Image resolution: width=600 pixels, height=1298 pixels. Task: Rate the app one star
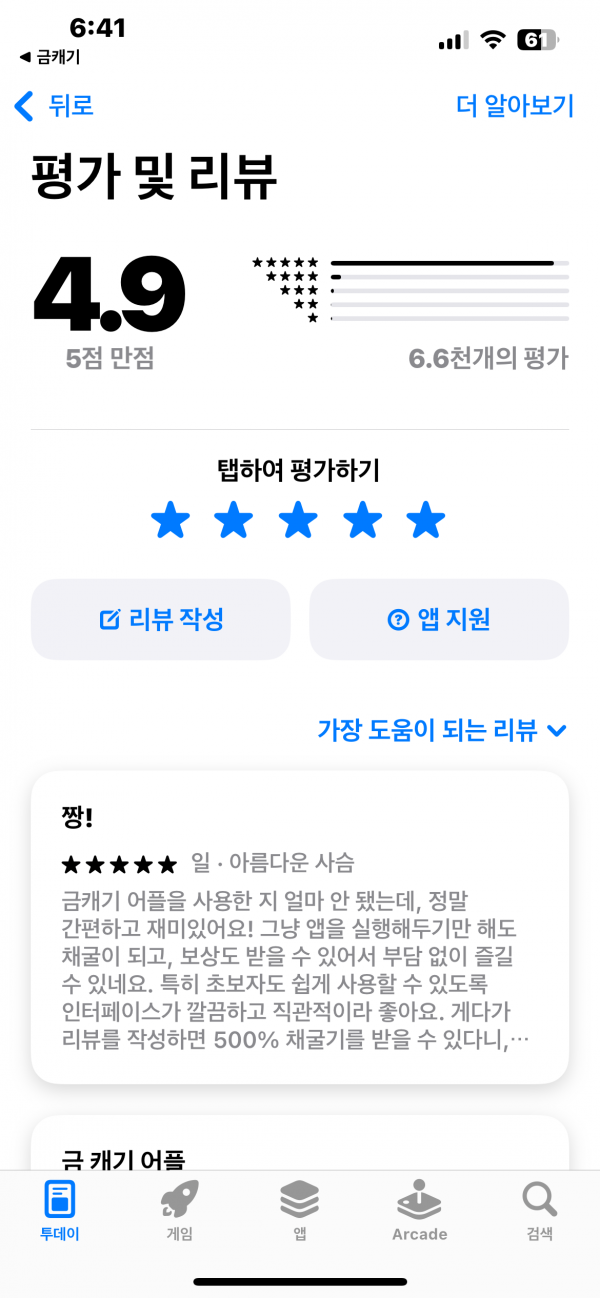(x=170, y=521)
